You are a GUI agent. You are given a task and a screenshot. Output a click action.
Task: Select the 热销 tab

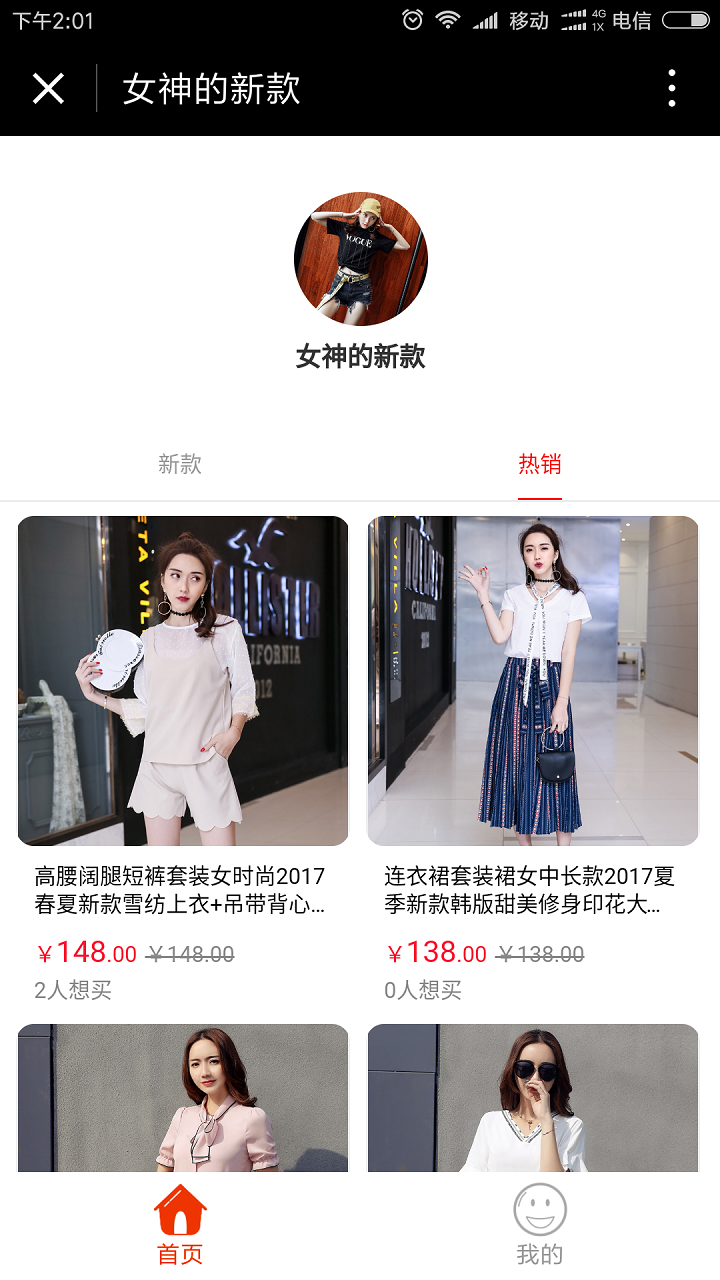point(539,464)
